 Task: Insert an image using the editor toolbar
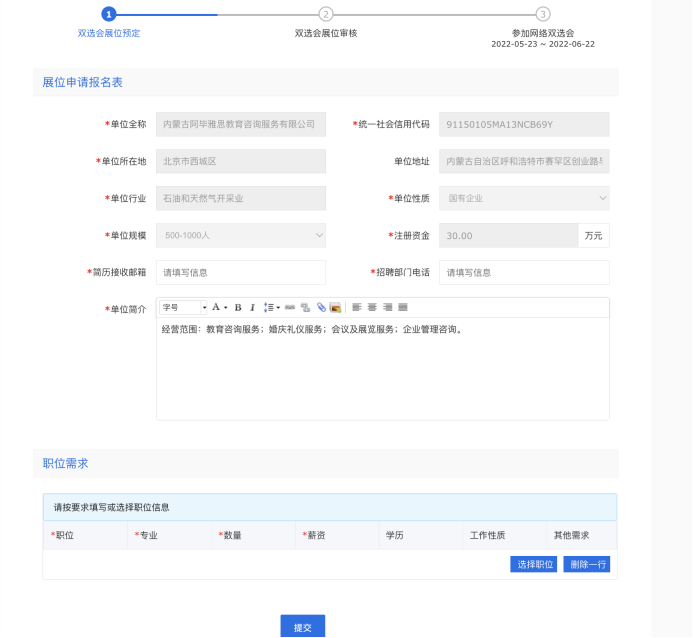pos(335,307)
